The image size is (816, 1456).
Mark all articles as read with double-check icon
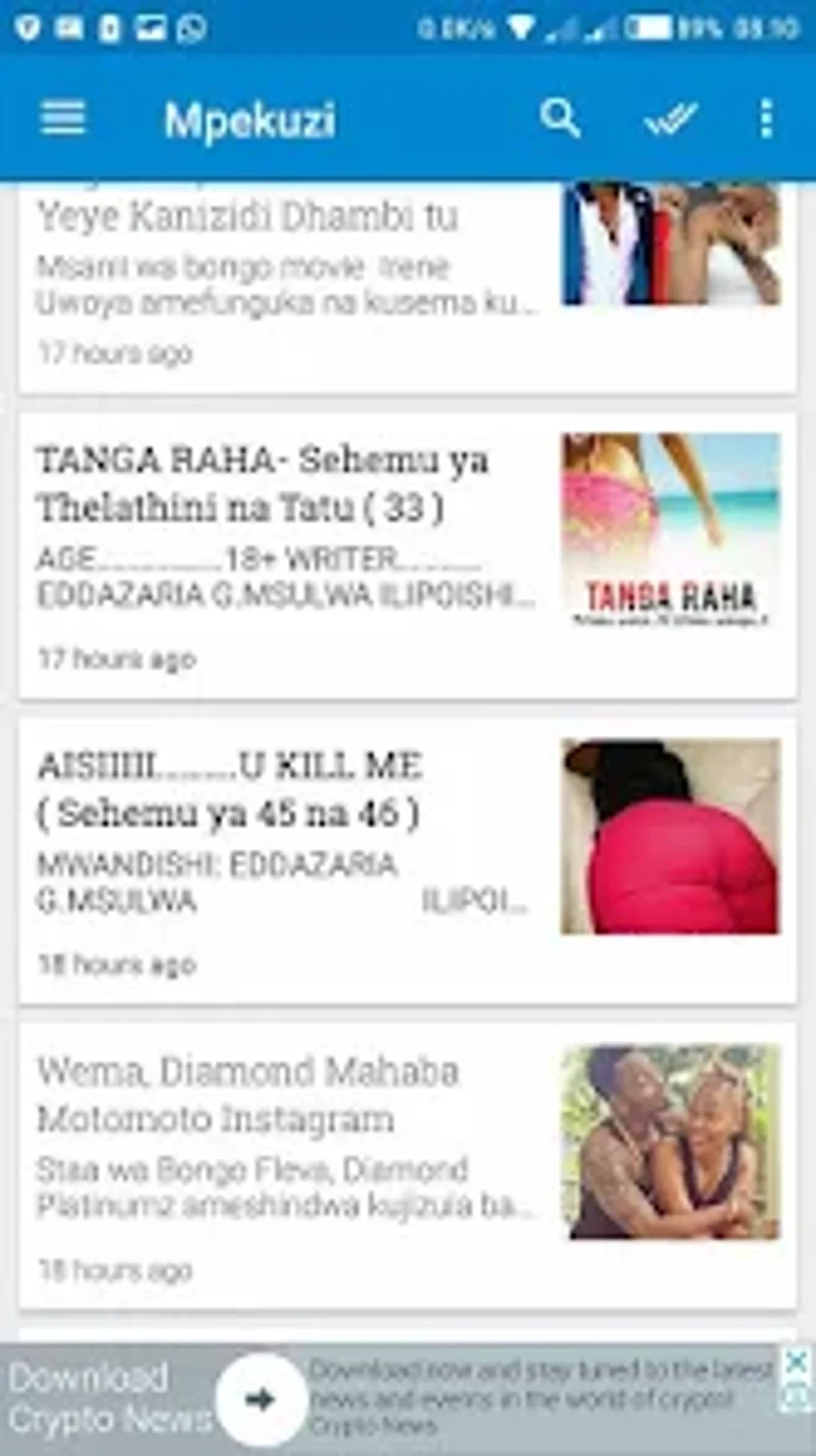(669, 120)
